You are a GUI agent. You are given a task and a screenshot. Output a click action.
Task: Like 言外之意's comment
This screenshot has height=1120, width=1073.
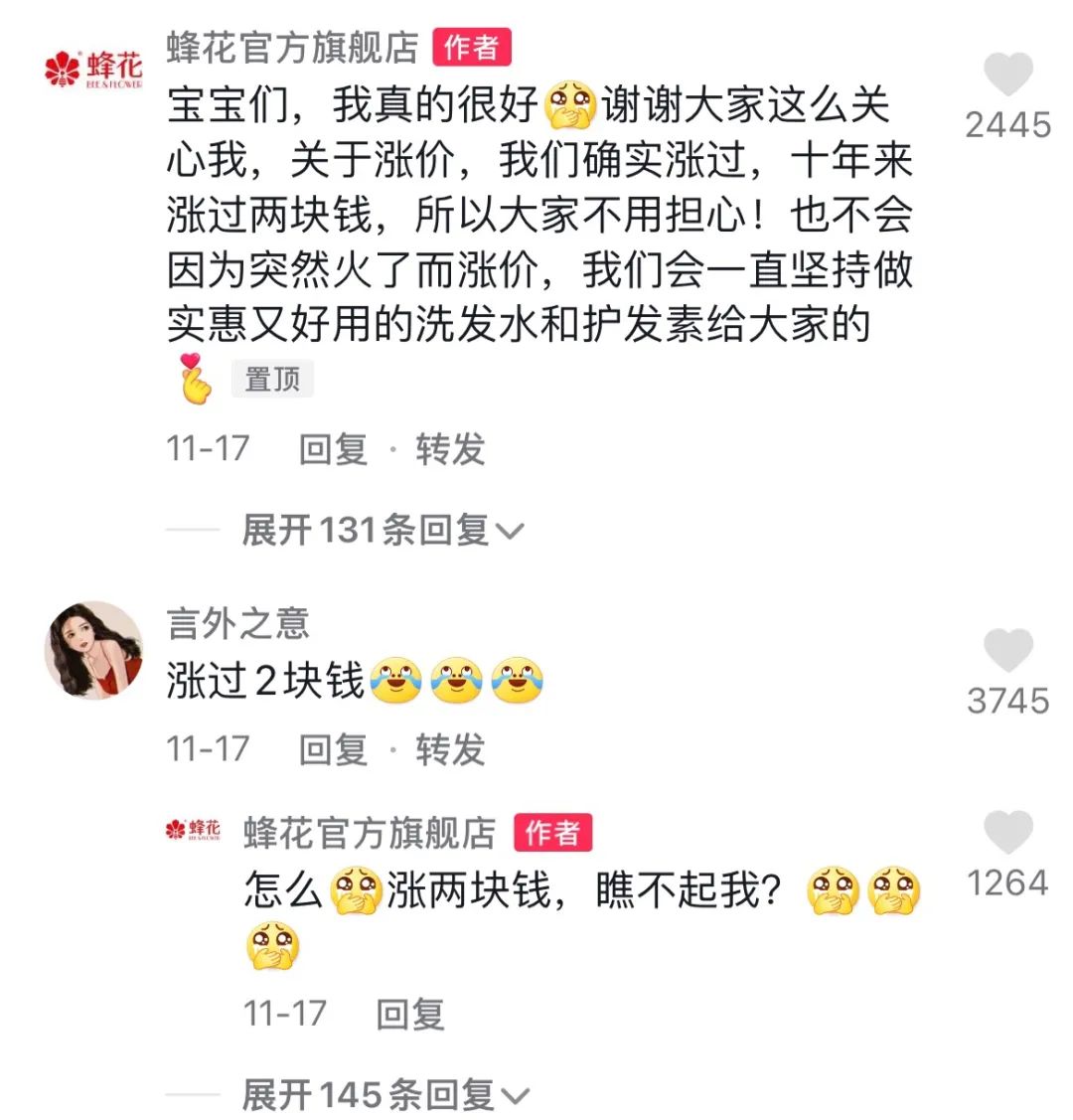1007,652
